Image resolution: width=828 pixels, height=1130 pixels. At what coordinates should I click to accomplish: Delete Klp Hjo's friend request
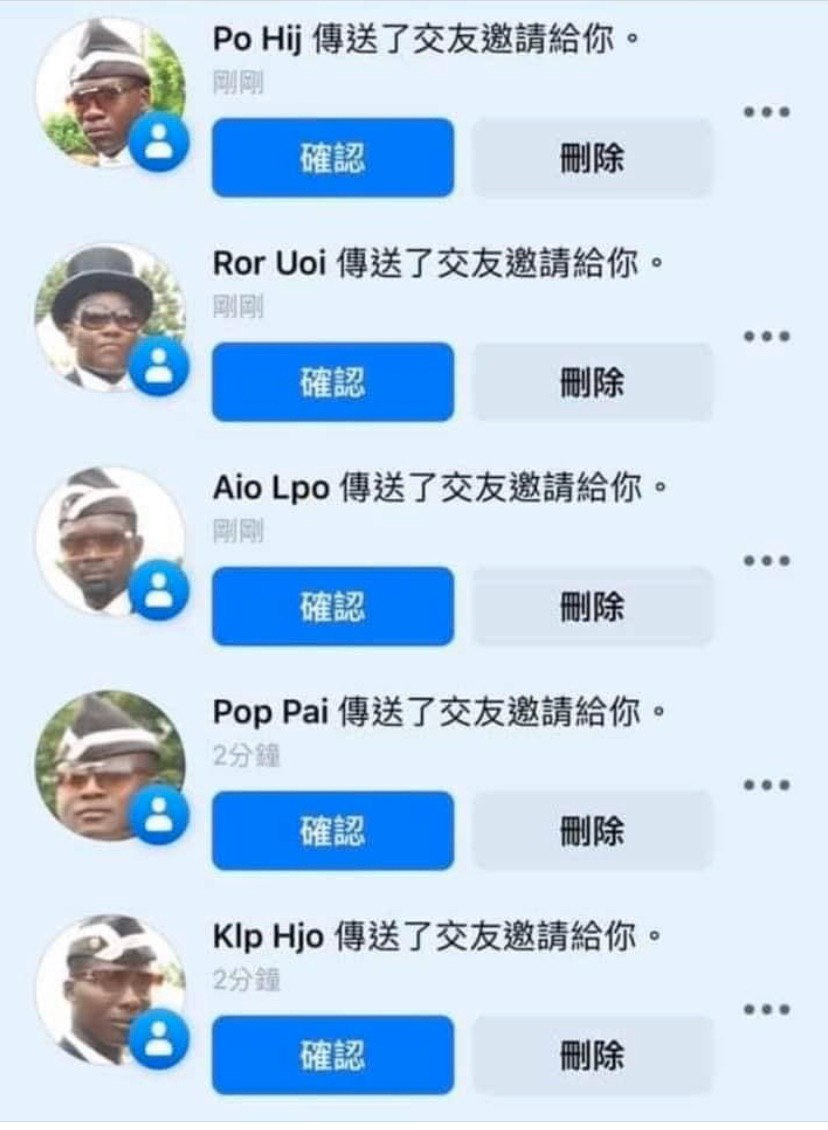(592, 1054)
